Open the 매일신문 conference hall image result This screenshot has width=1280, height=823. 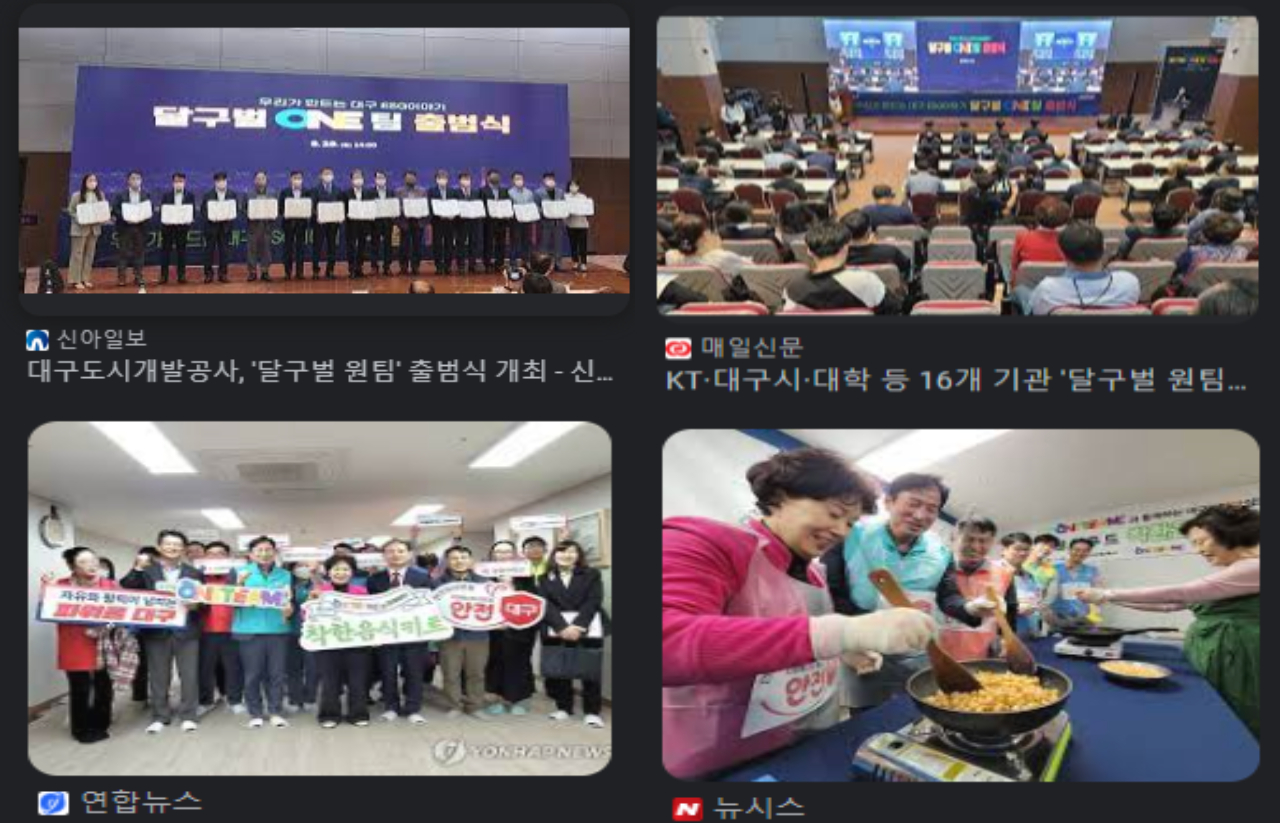(957, 165)
